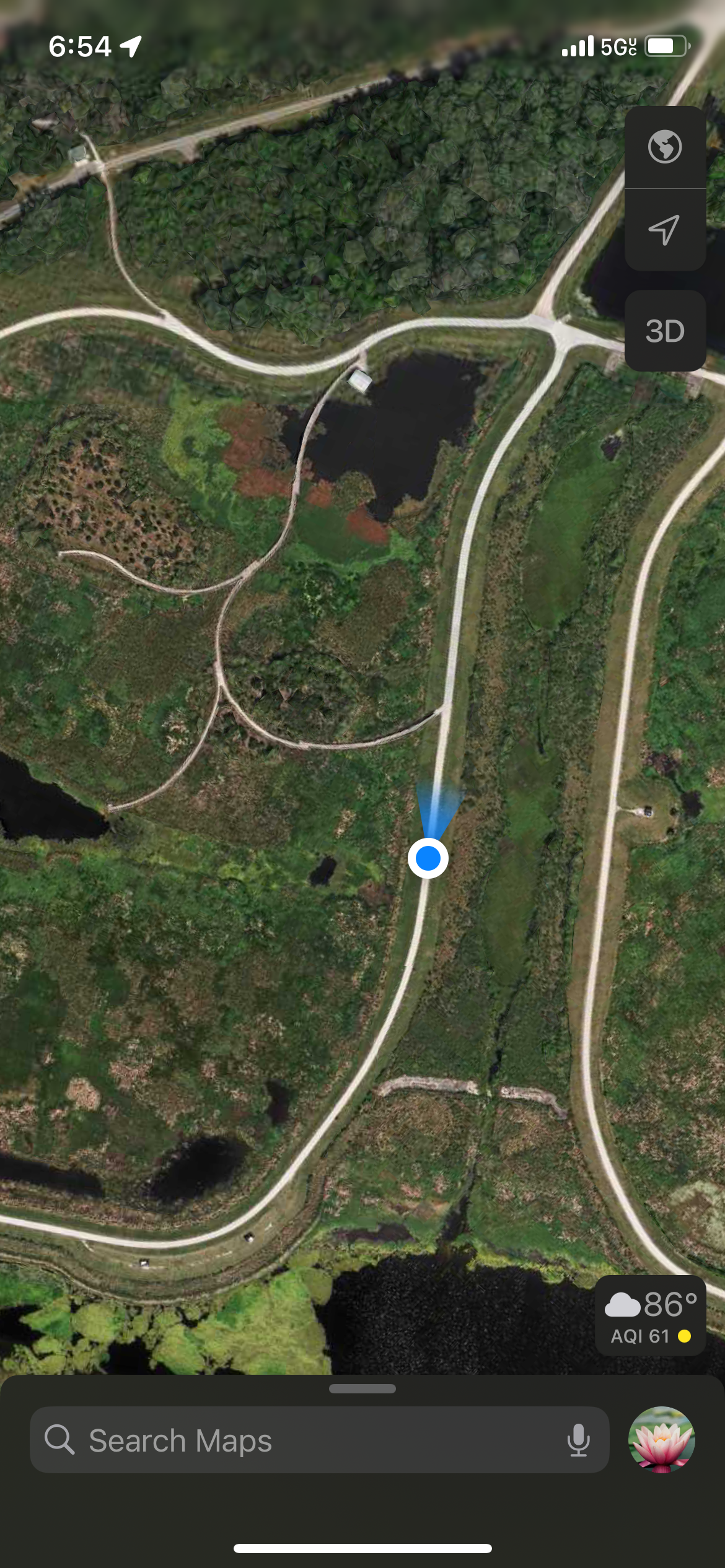
Task: Open the profile picture with lotus flower
Action: [662, 1440]
